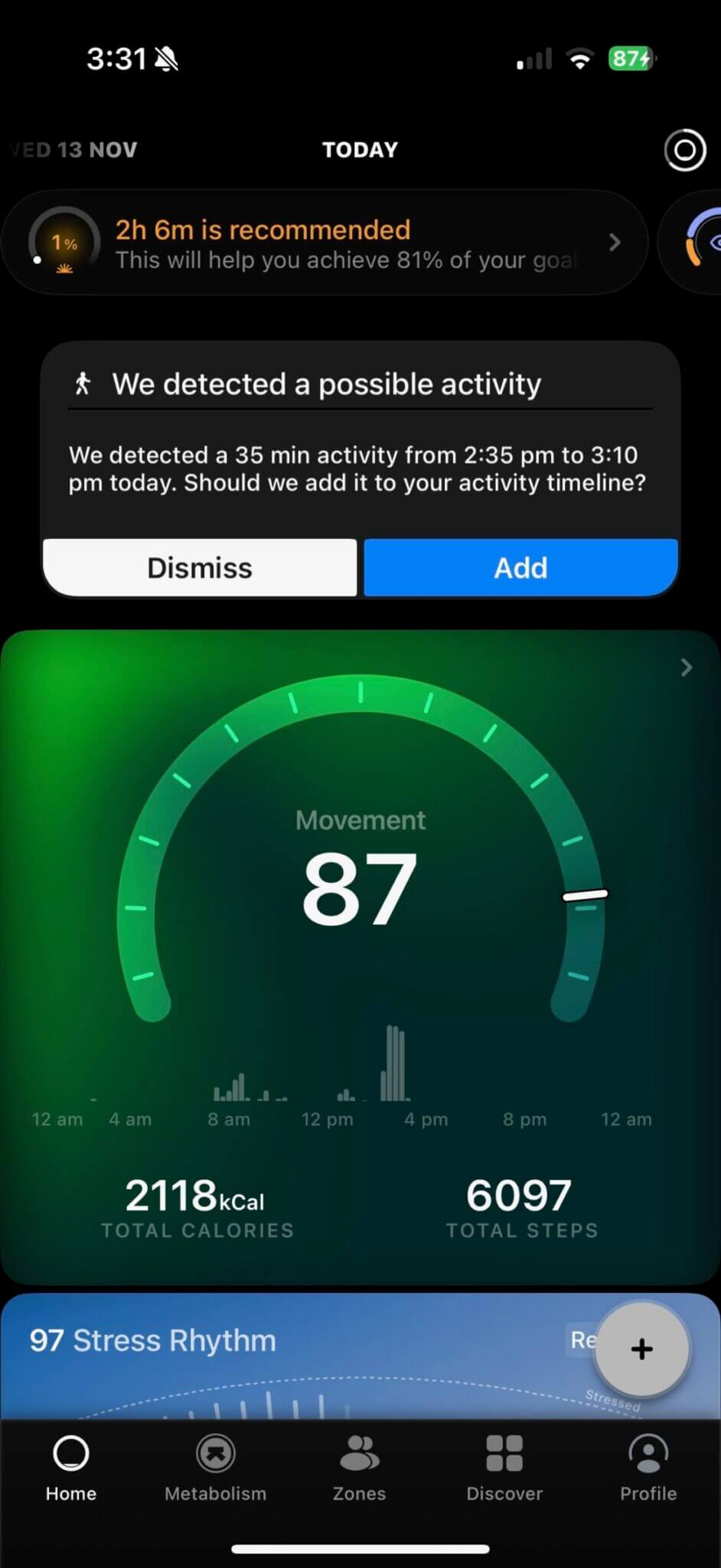Switch to the TODAY view title
Viewport: 721px width, 1568px height.
pos(360,149)
